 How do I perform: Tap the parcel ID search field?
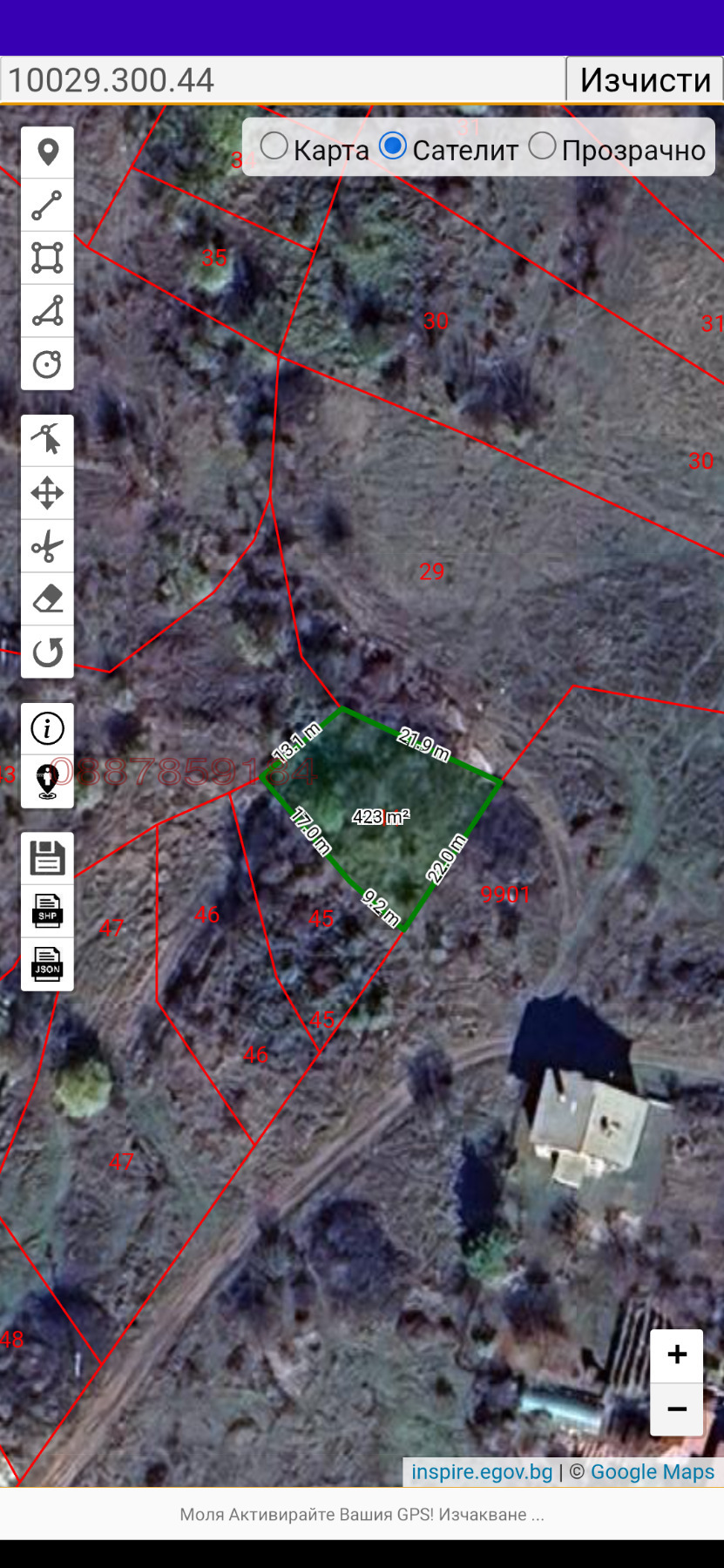(x=283, y=80)
